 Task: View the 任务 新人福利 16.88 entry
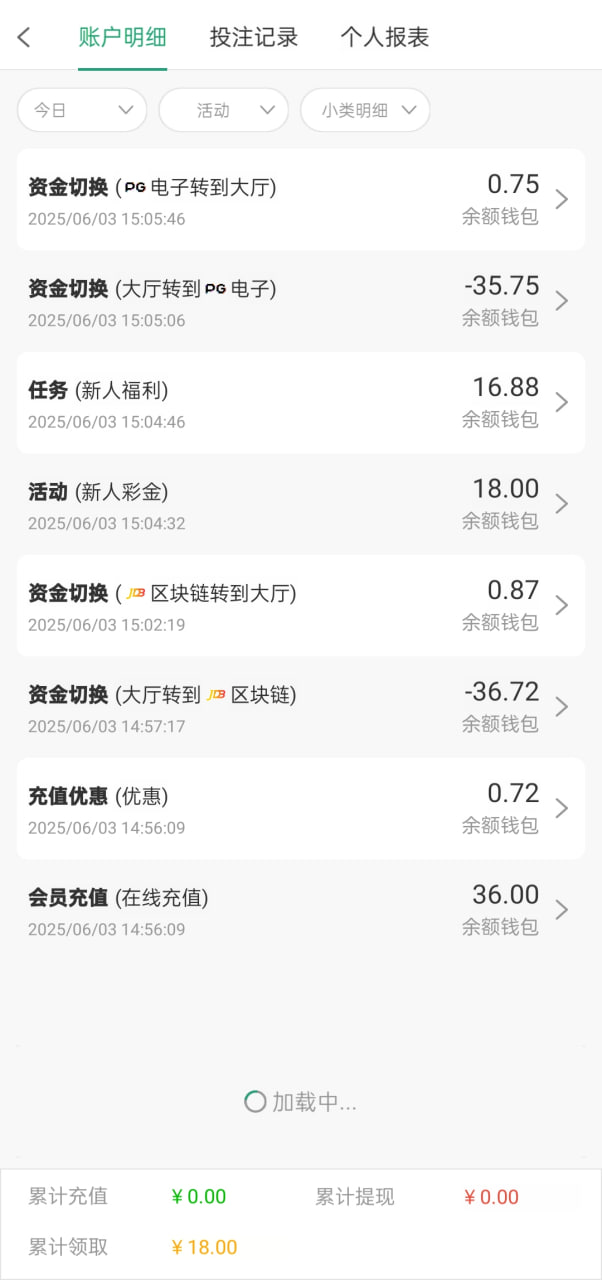click(x=300, y=403)
